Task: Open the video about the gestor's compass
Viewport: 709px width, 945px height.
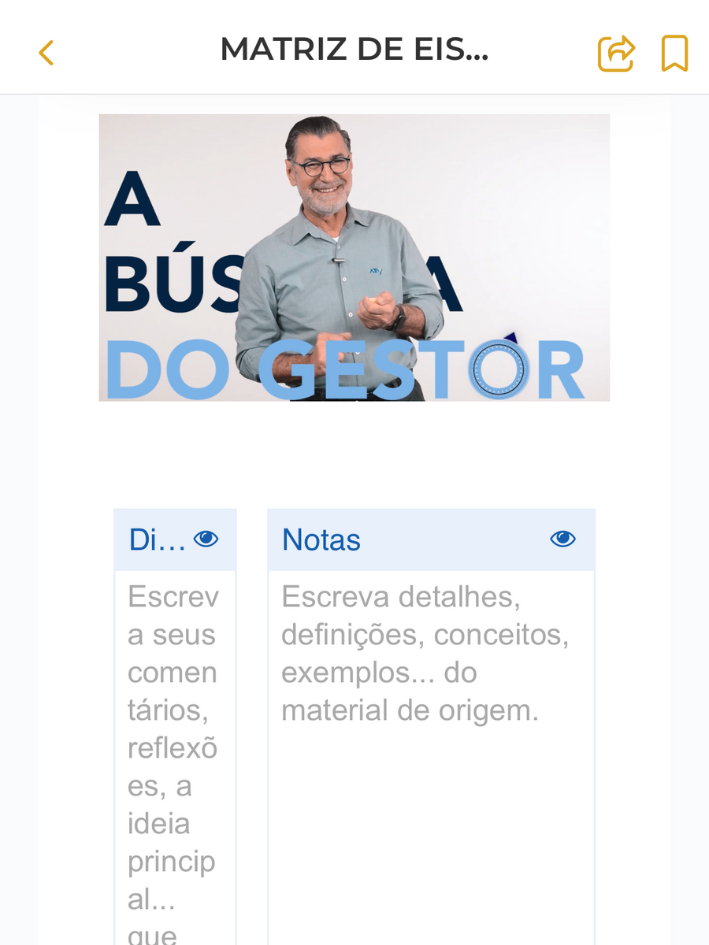Action: 354,257
